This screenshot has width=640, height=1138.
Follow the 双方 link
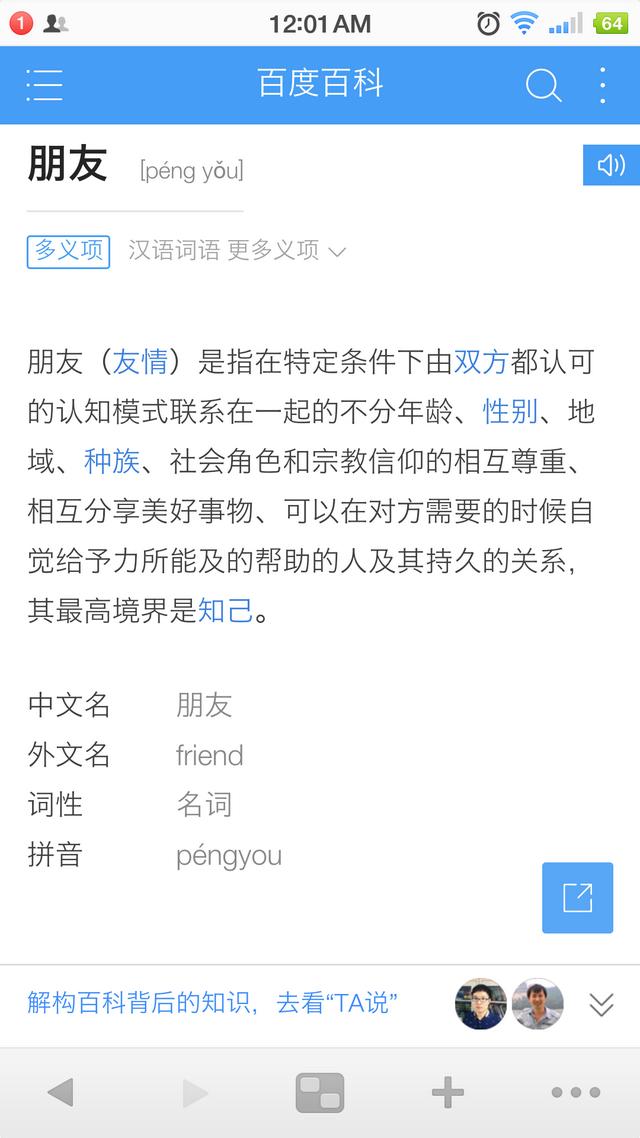(482, 361)
